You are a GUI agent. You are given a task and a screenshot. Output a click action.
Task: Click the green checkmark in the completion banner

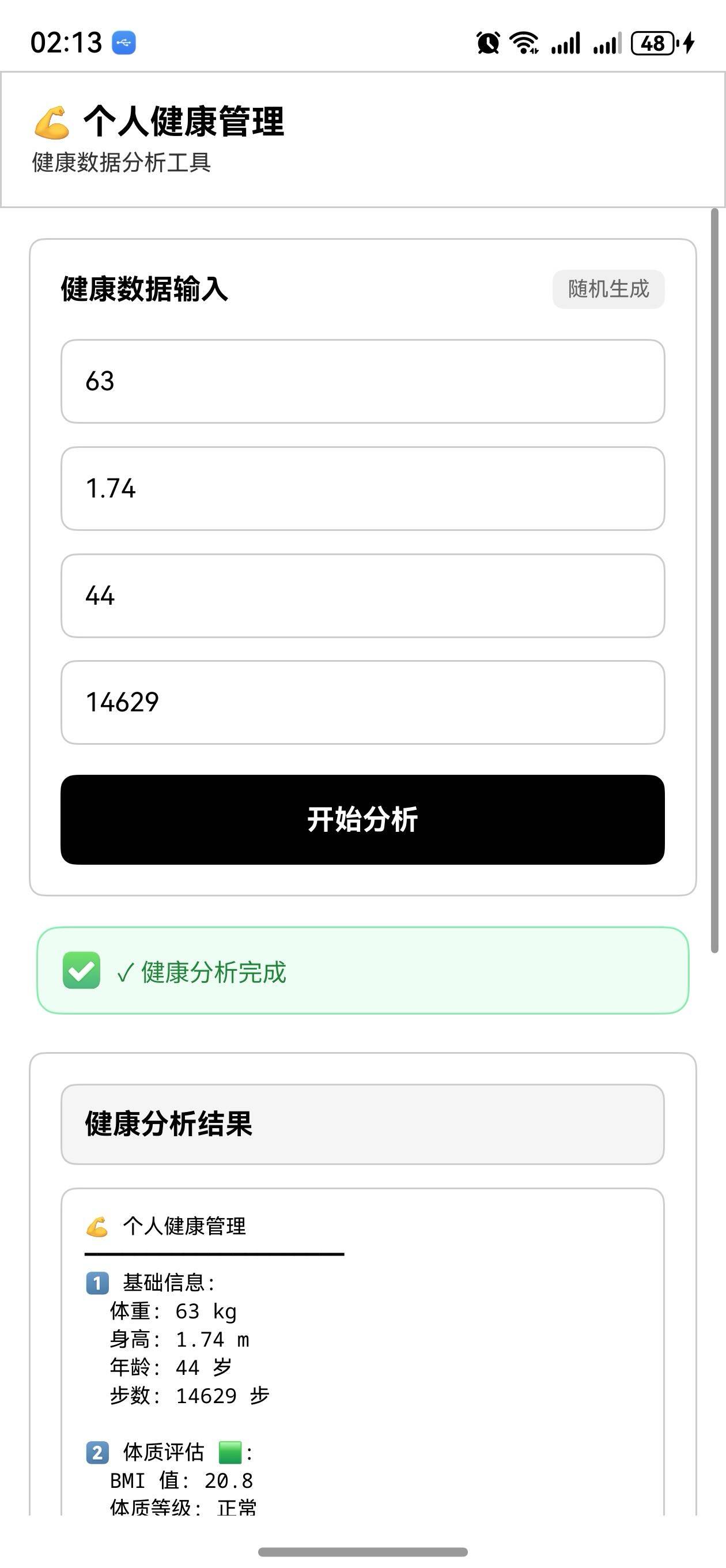click(81, 972)
